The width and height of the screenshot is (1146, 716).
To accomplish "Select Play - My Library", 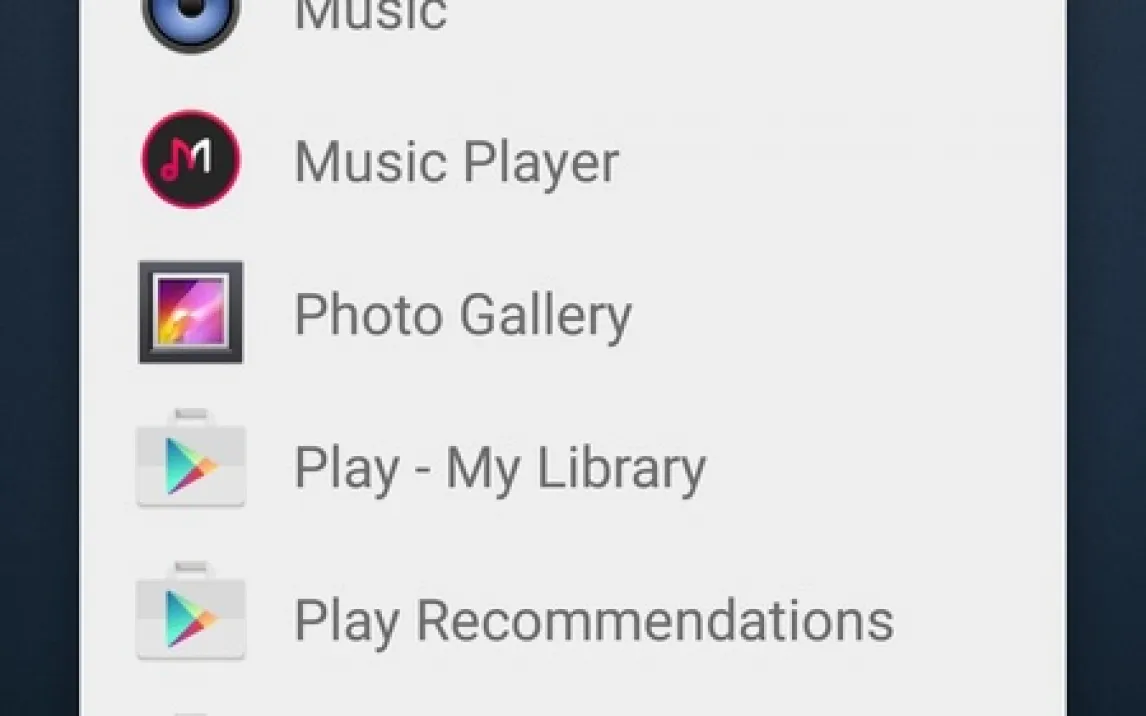I will click(x=499, y=468).
